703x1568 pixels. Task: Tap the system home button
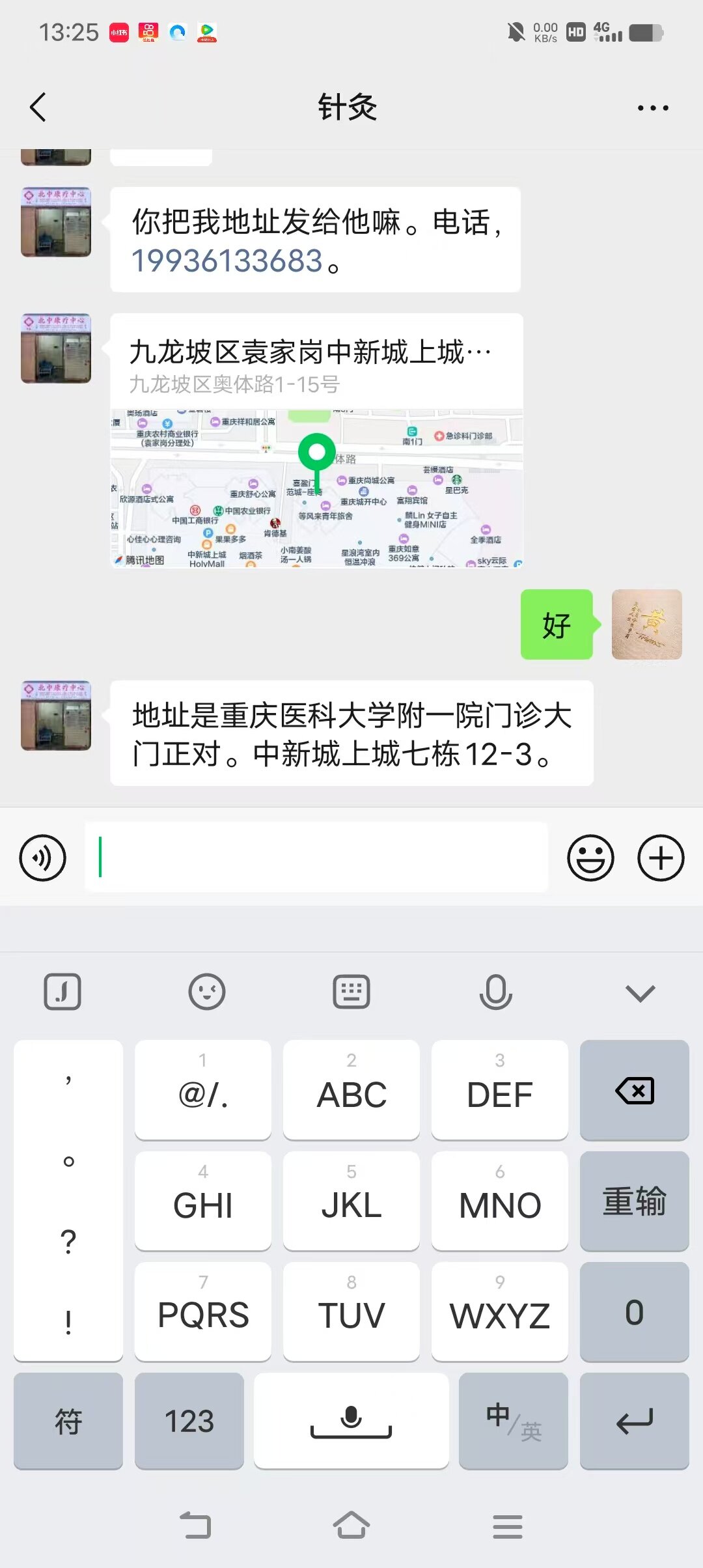(351, 1525)
